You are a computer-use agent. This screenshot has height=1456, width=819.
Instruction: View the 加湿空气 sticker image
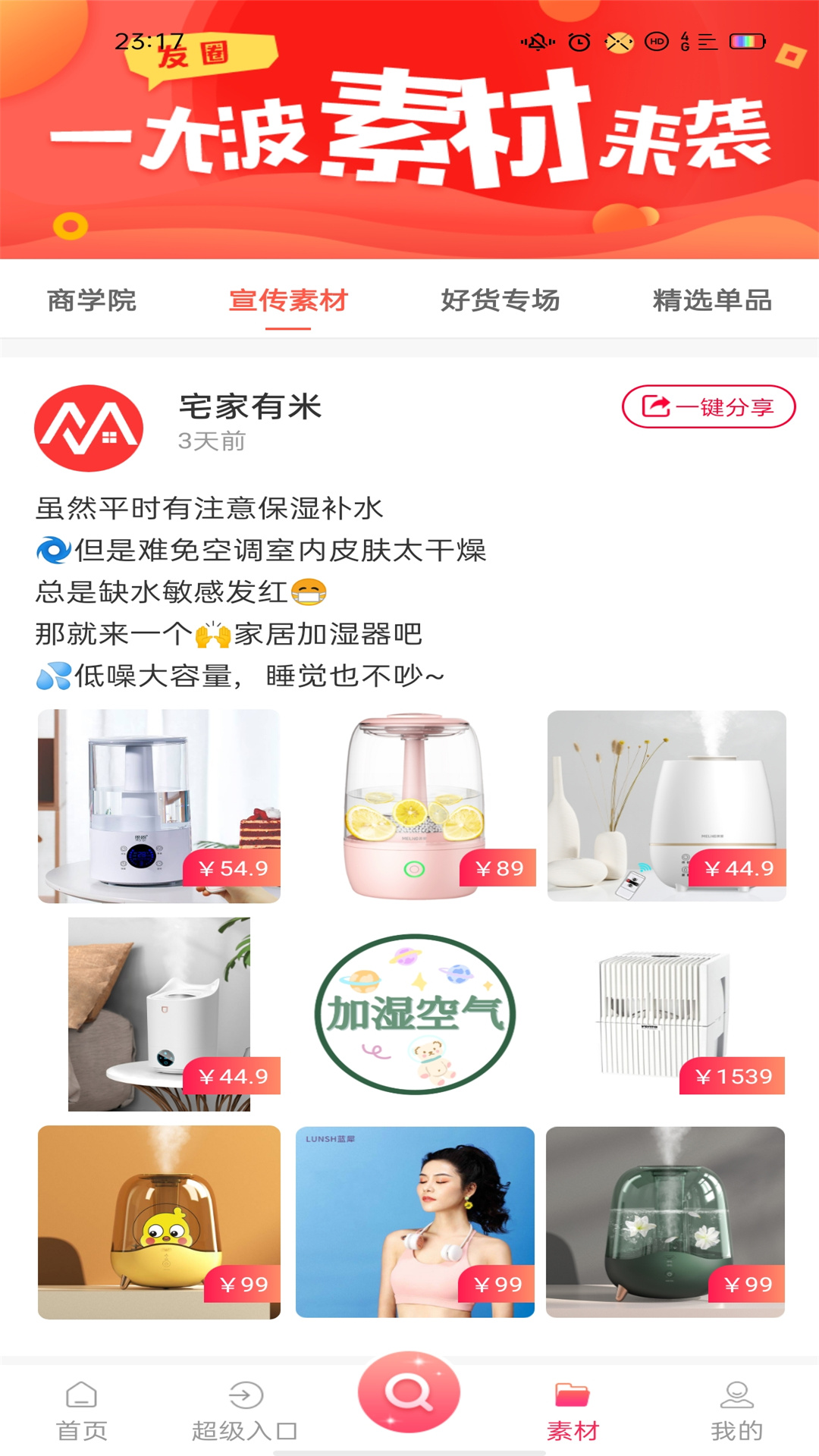415,1014
